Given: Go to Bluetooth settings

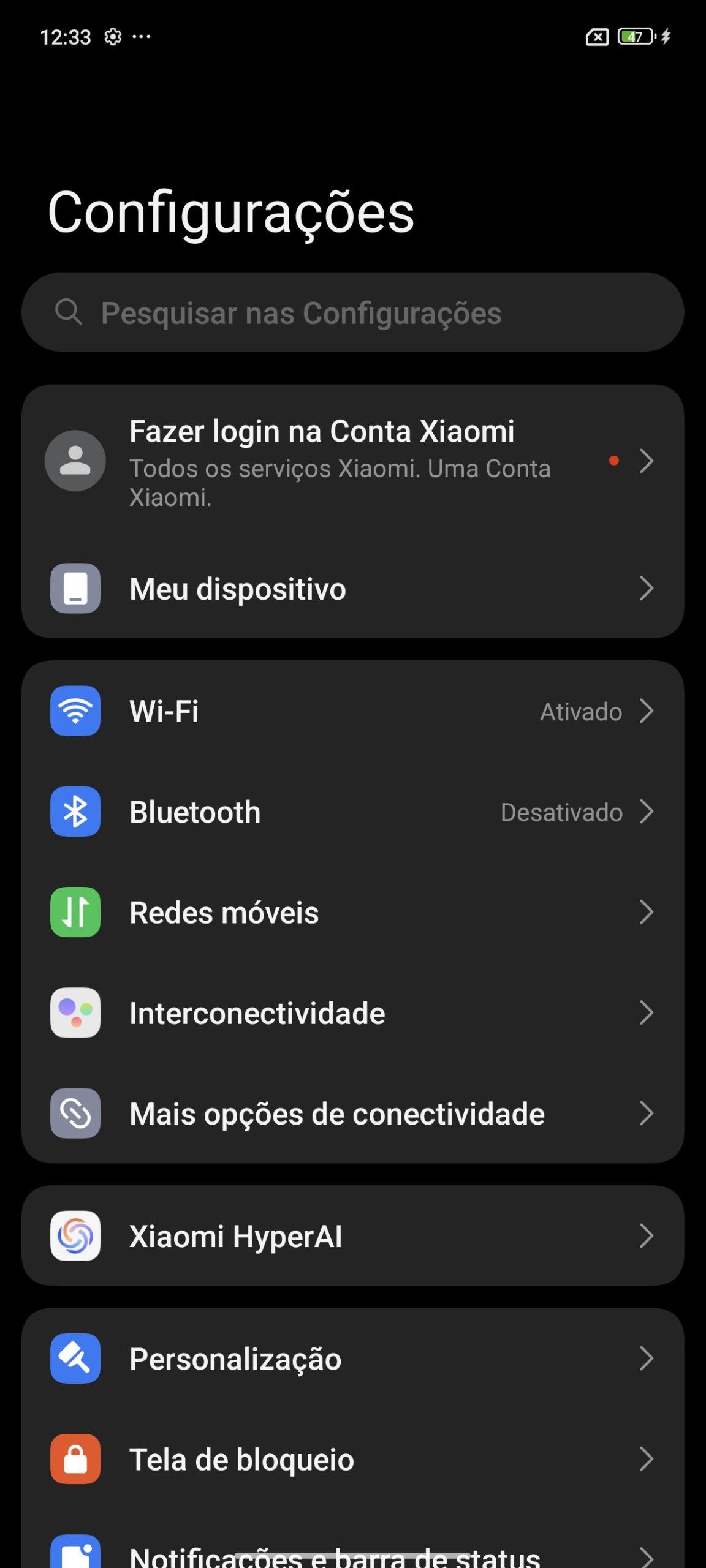Looking at the screenshot, I should click(x=353, y=812).
